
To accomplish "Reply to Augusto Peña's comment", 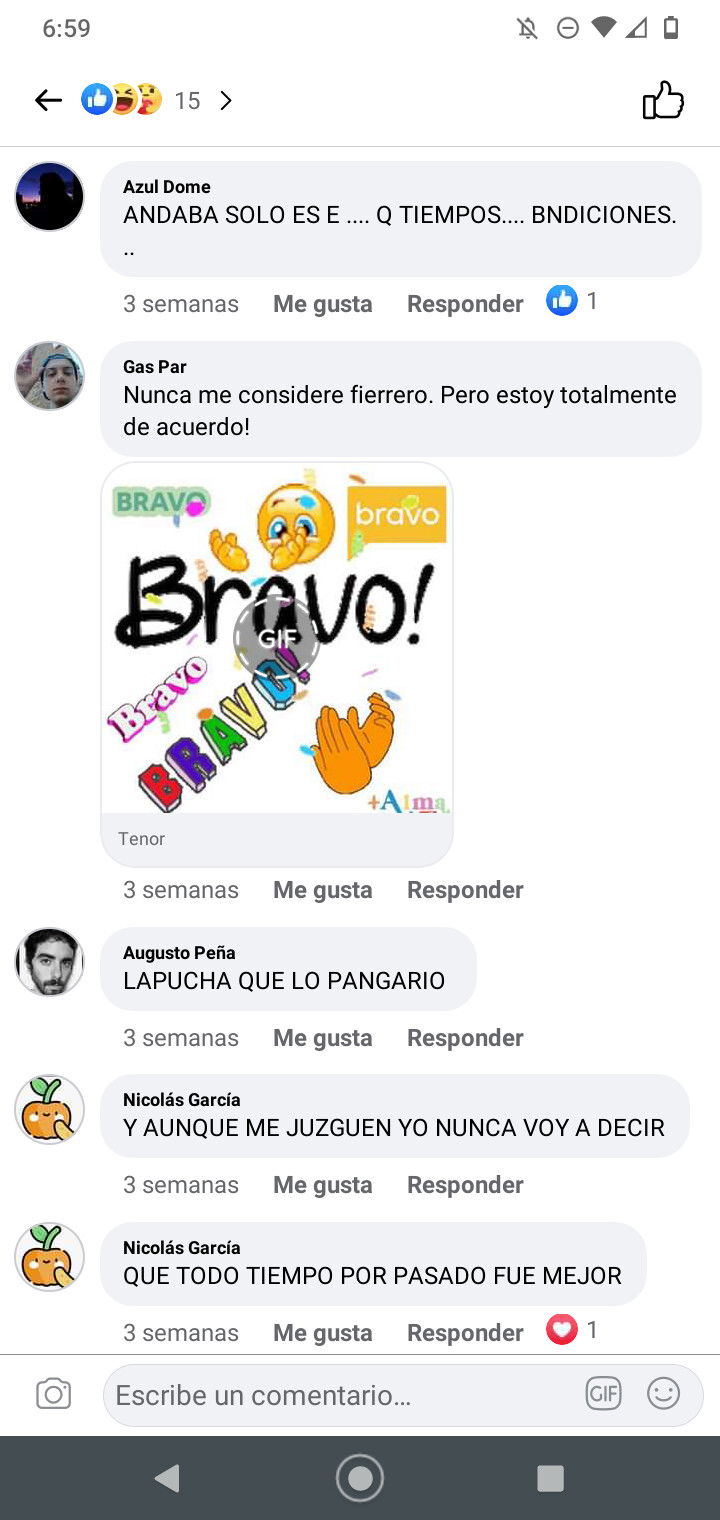I will 465,1038.
